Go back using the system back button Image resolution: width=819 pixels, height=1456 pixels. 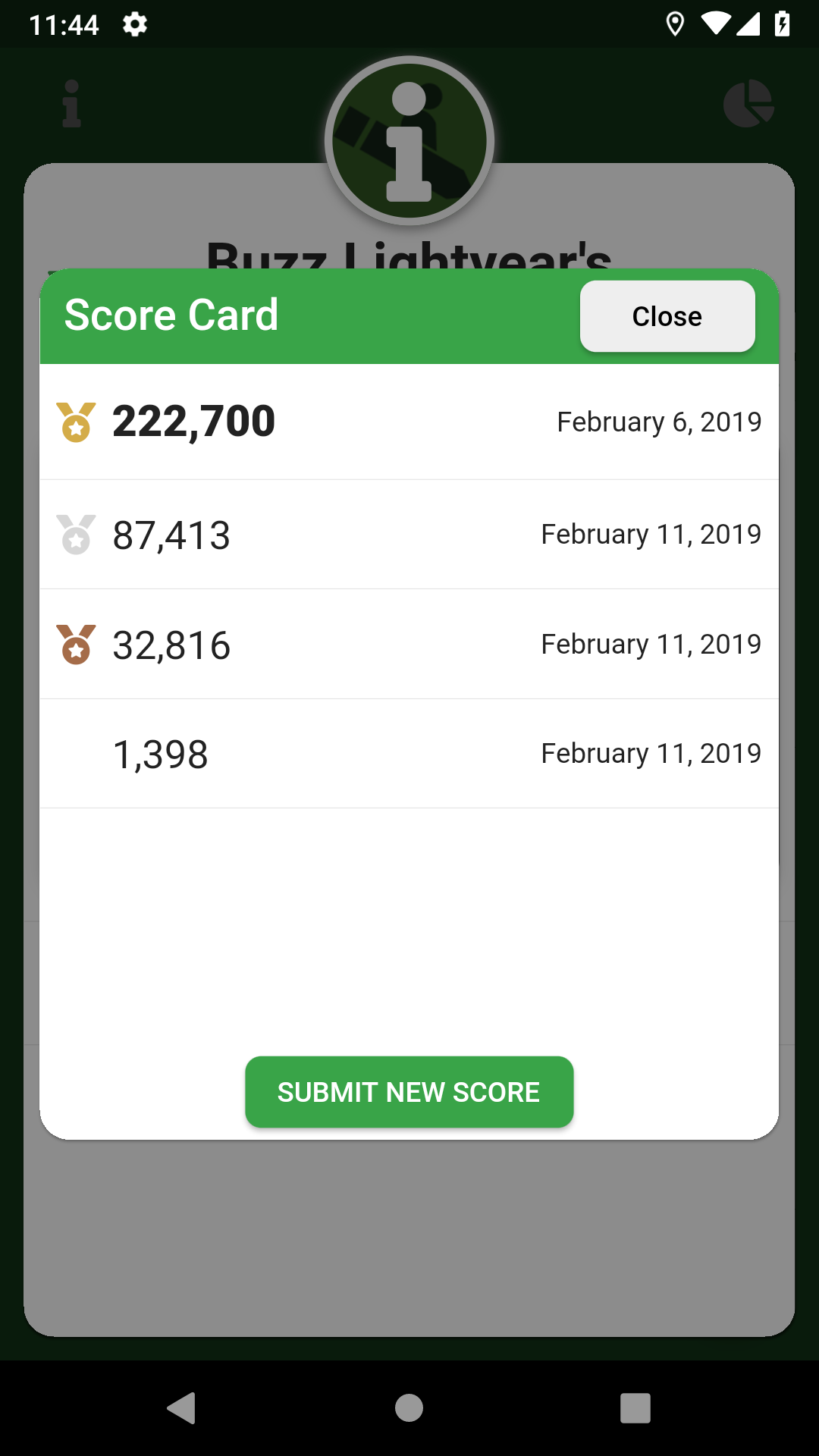pos(181,1408)
